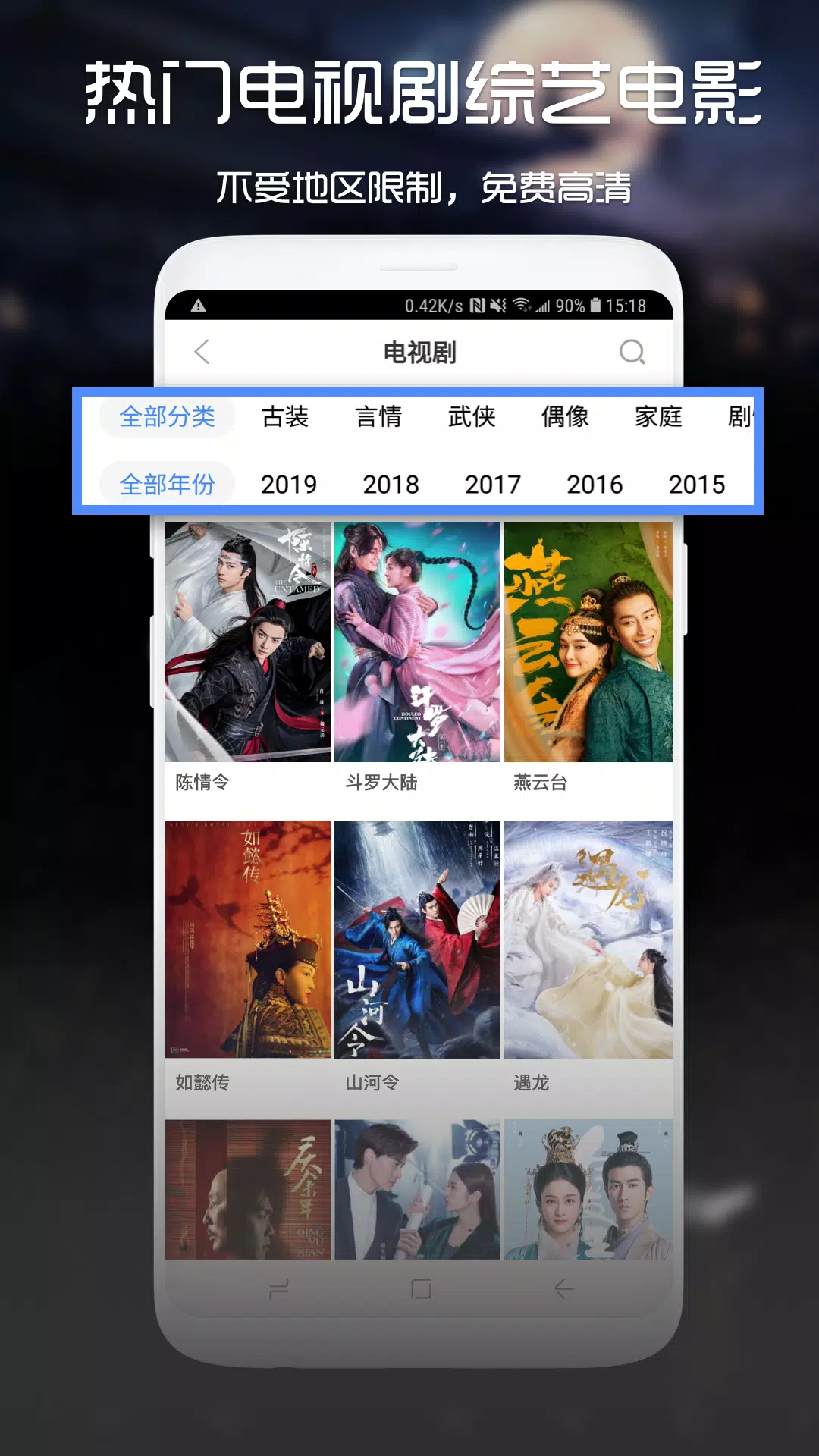Screen dimensions: 819x1456
Task: Select the 全部分类 filter chip
Action: point(166,416)
